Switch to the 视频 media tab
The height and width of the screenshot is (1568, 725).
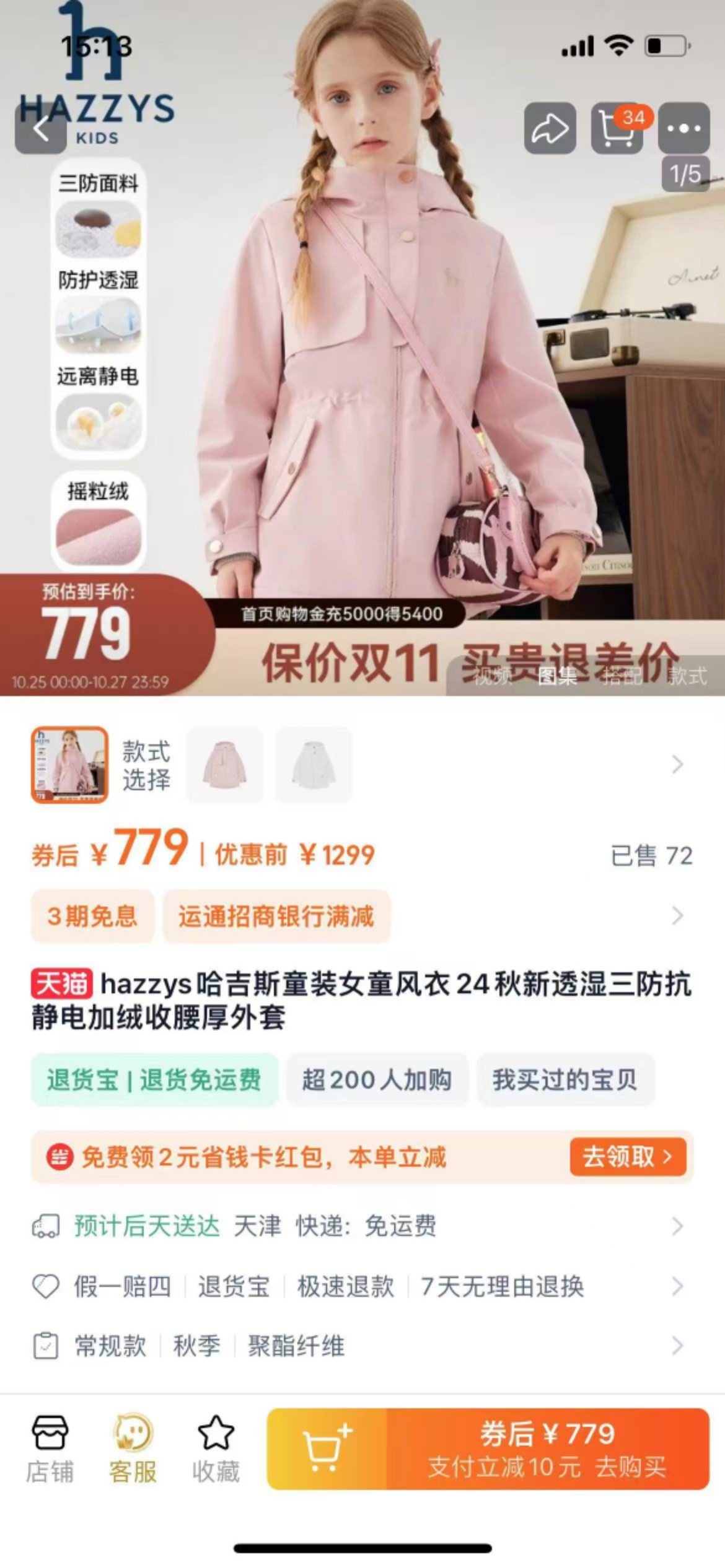pos(493,676)
